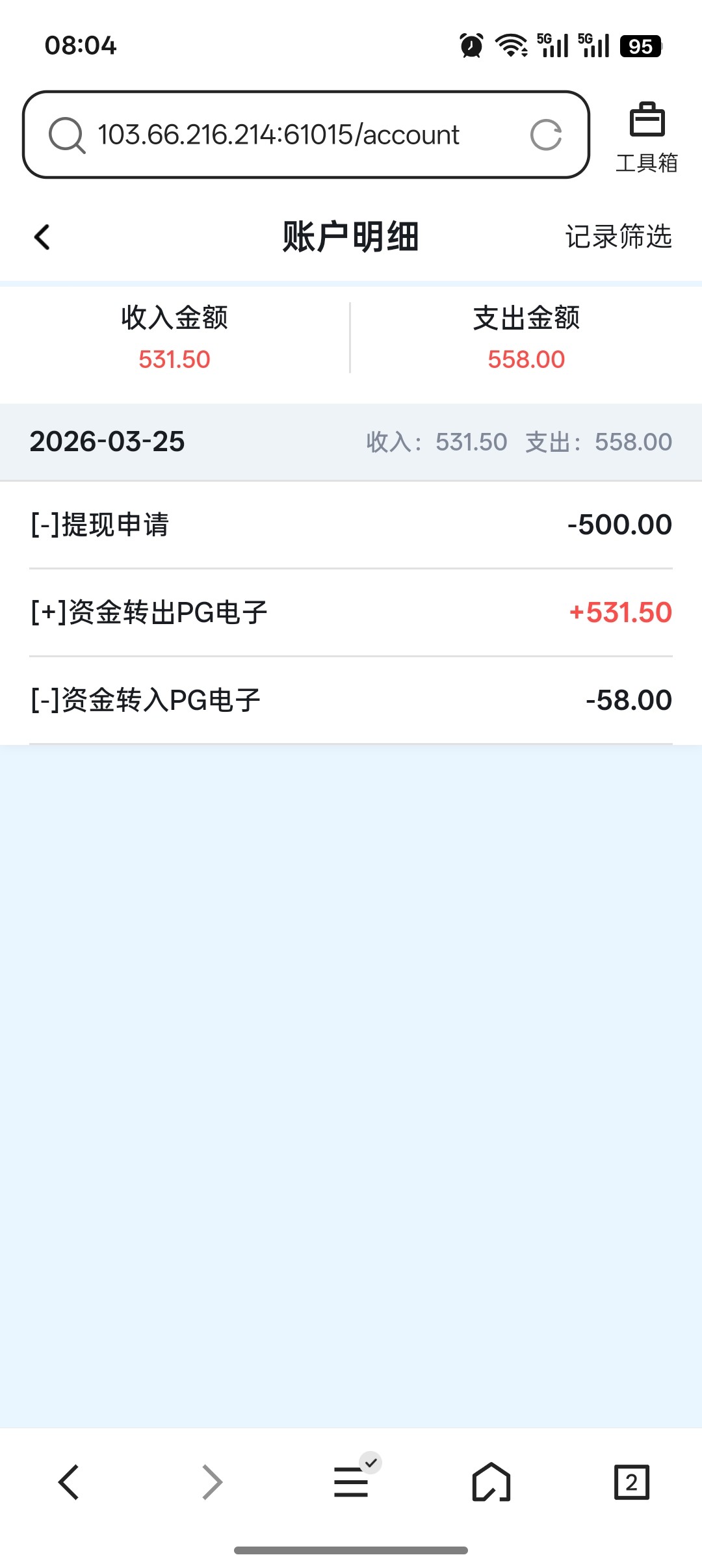Reload the page with the refresh icon

(x=545, y=135)
